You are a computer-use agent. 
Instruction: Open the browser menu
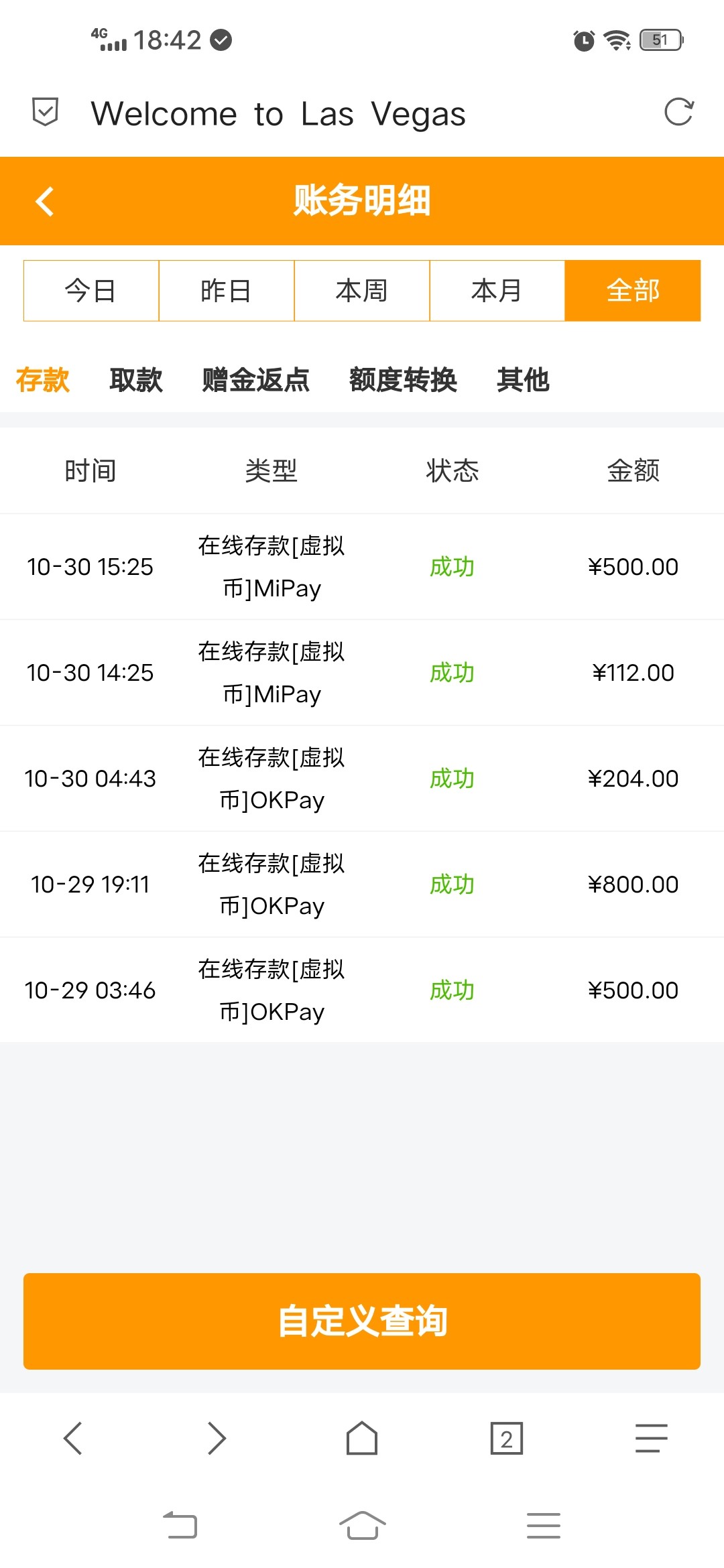point(651,1438)
